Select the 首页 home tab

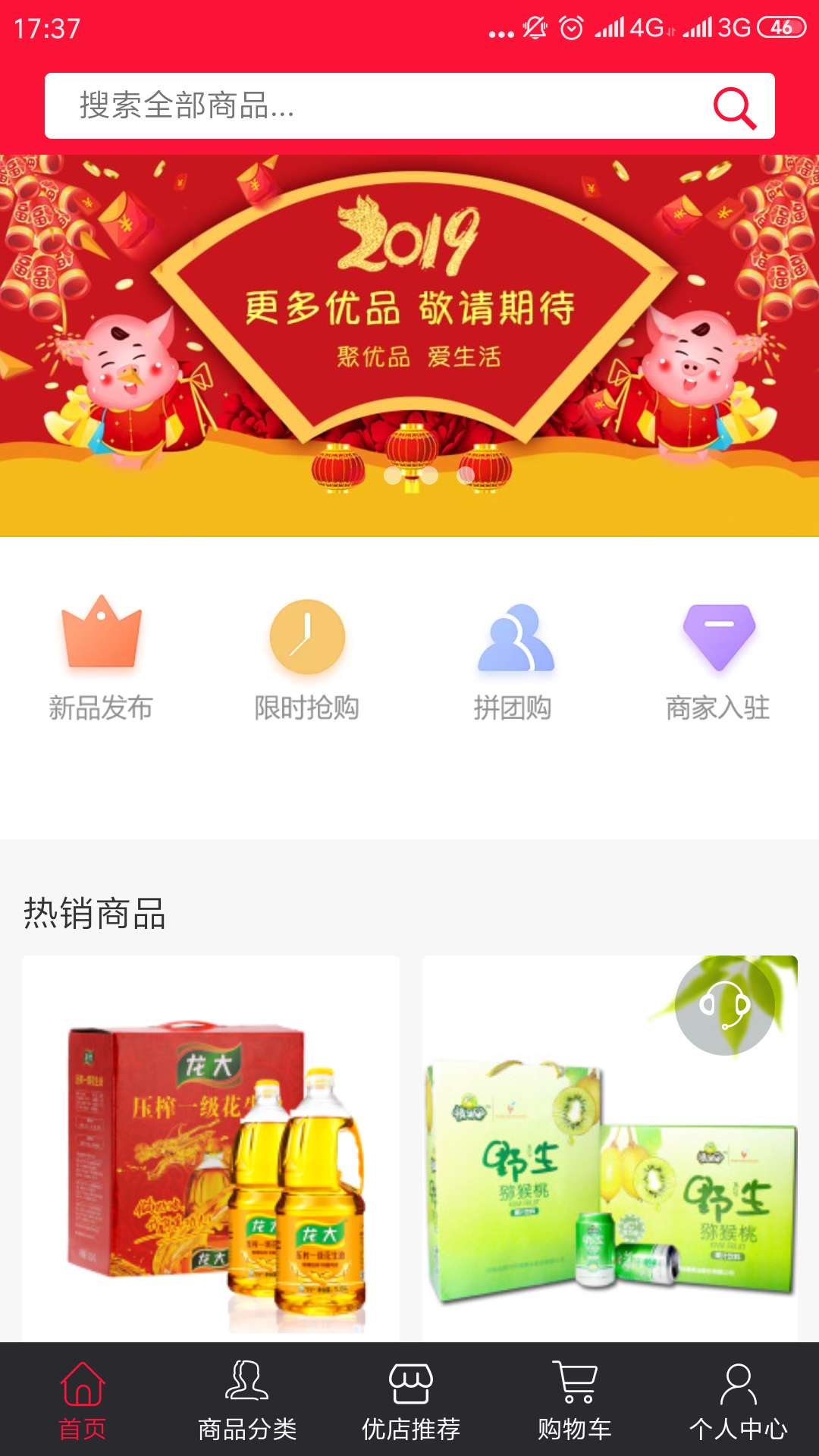(81, 1410)
